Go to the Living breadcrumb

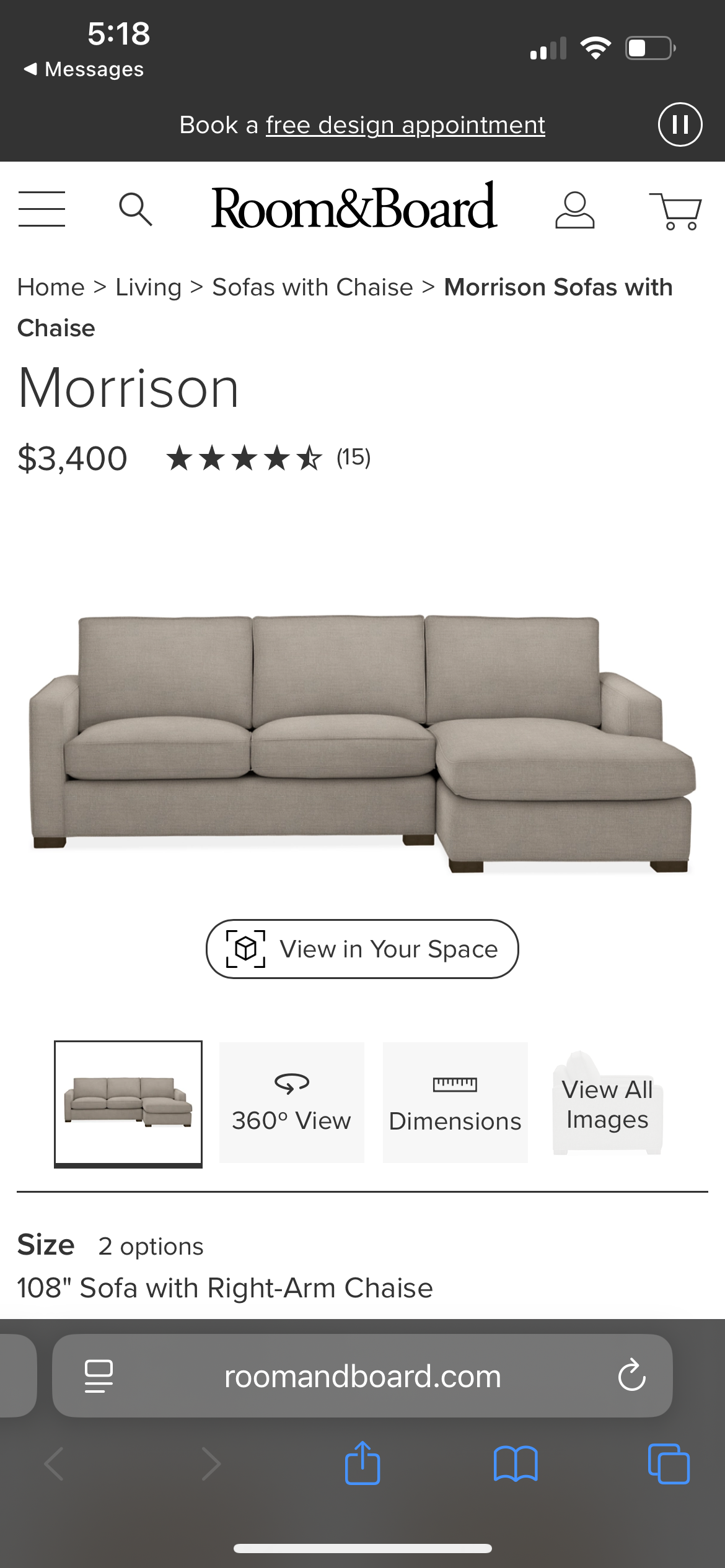coord(149,287)
